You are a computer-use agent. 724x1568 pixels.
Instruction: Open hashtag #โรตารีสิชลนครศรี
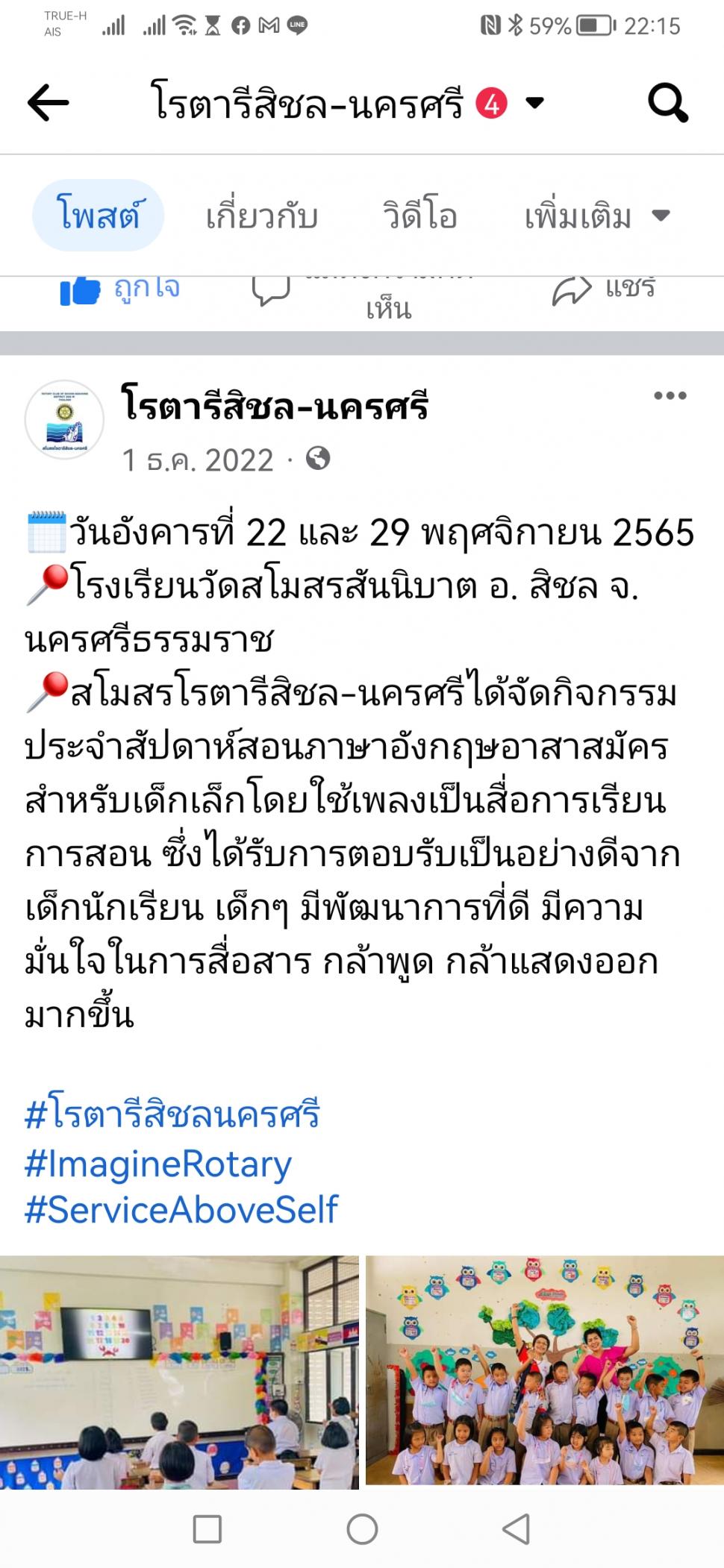[172, 1114]
